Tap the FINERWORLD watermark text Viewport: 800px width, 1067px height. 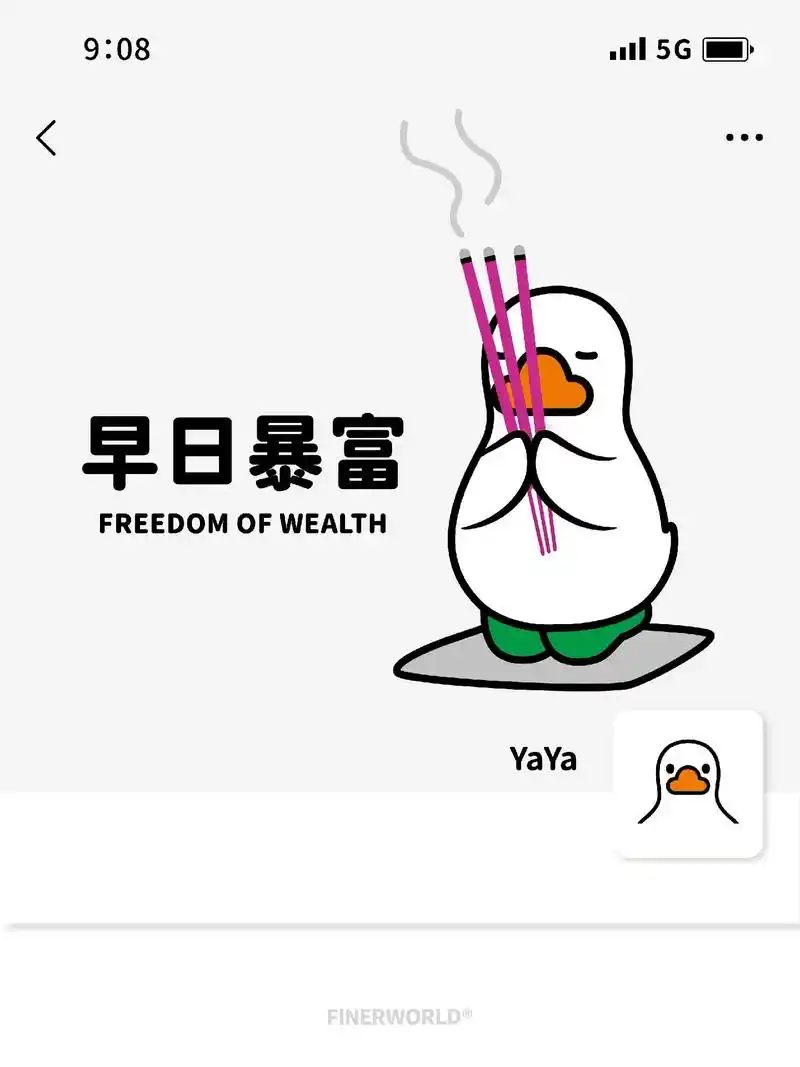(x=399, y=1018)
